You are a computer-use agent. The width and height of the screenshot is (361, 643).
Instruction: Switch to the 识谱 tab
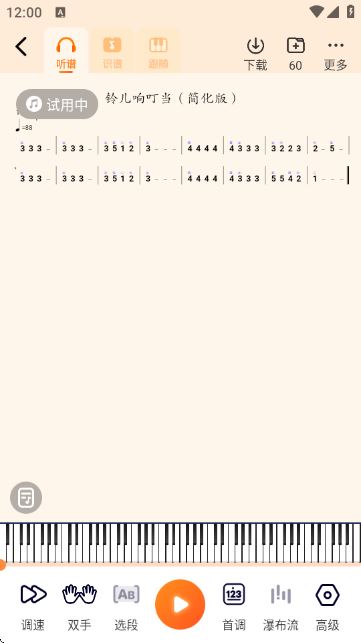(x=112, y=54)
